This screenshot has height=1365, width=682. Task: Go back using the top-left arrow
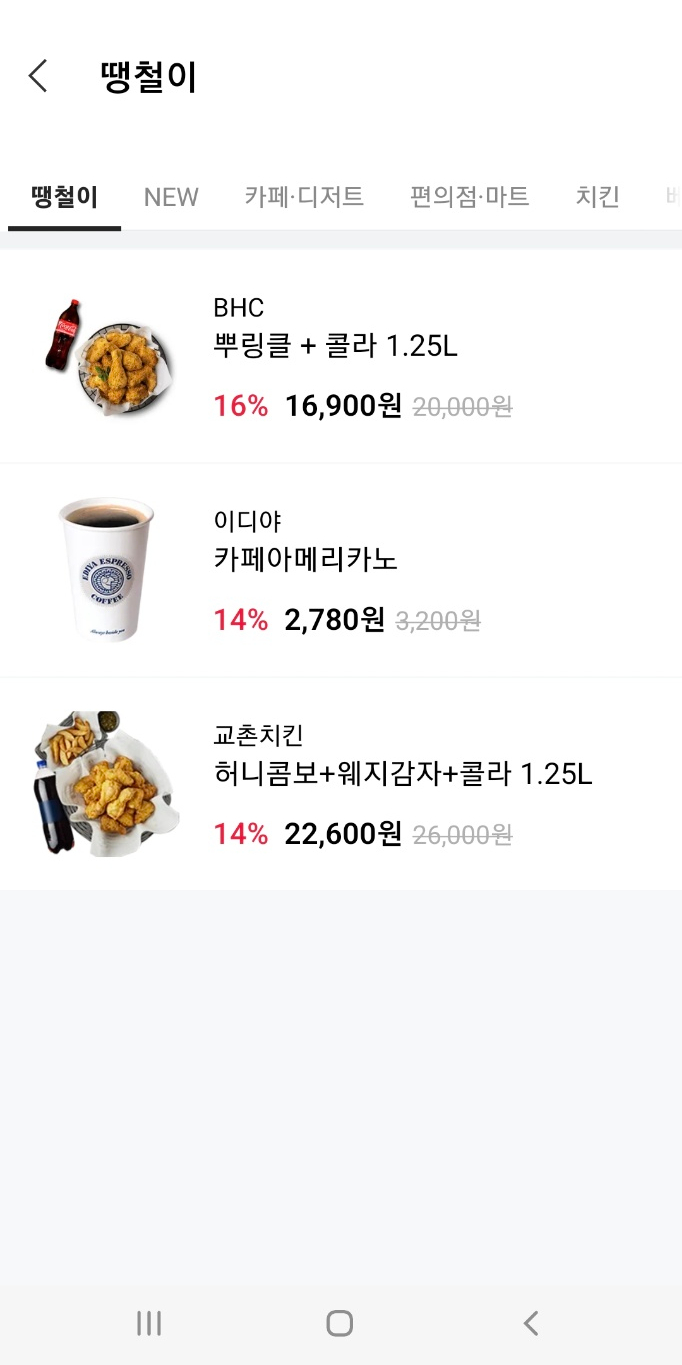pyautogui.click(x=38, y=76)
